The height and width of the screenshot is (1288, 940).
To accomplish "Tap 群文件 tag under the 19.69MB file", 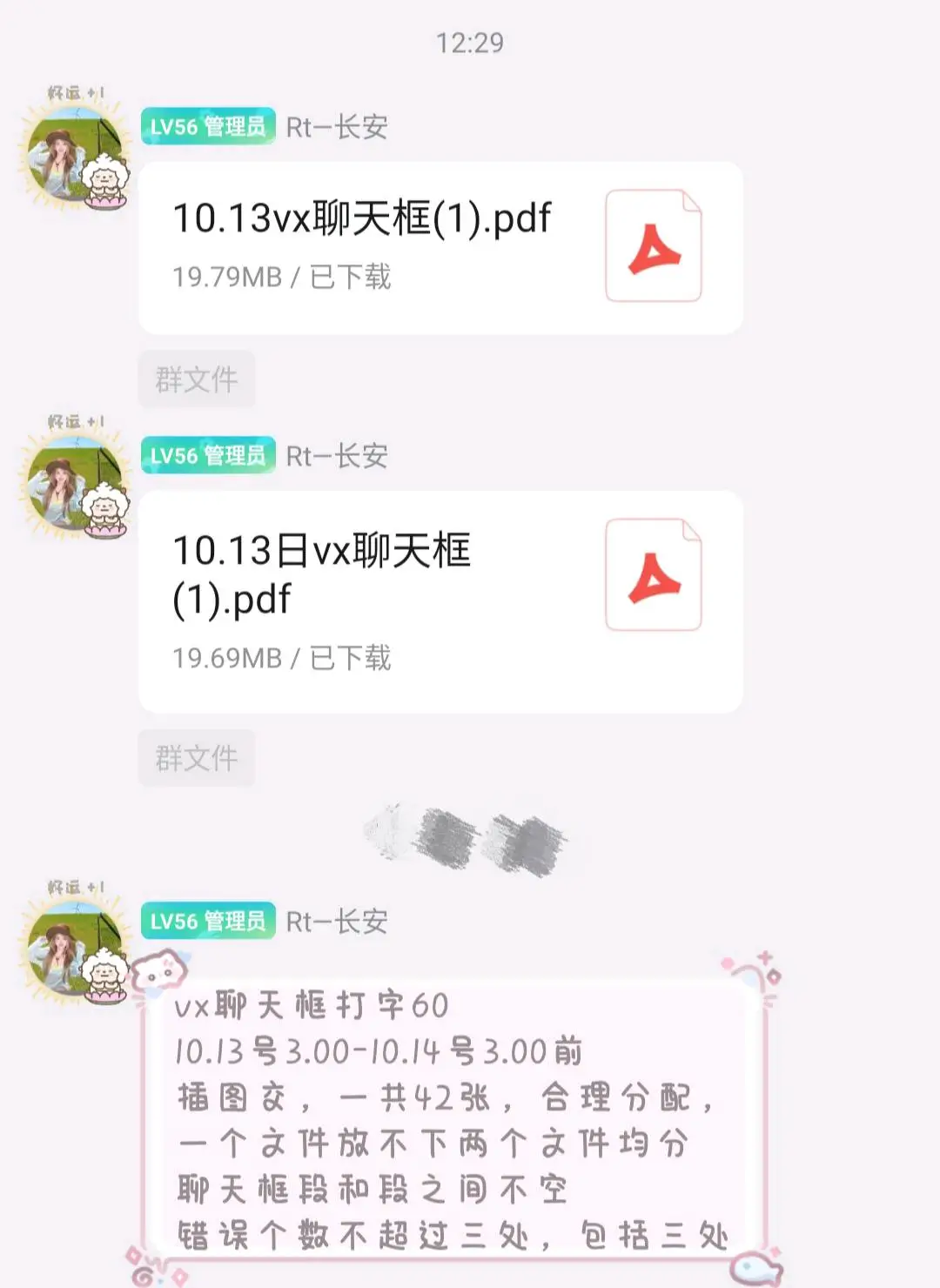I will 197,758.
